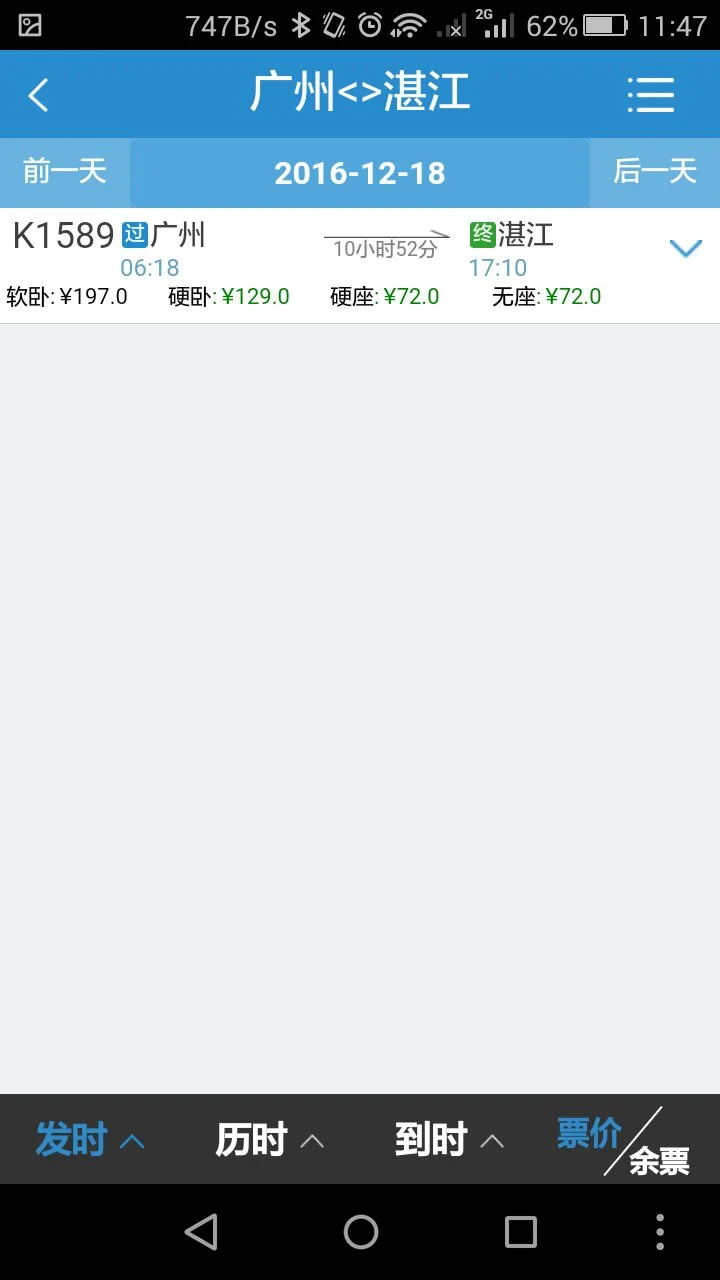The height and width of the screenshot is (1280, 720).
Task: Expand details for train K1589
Action: (686, 248)
